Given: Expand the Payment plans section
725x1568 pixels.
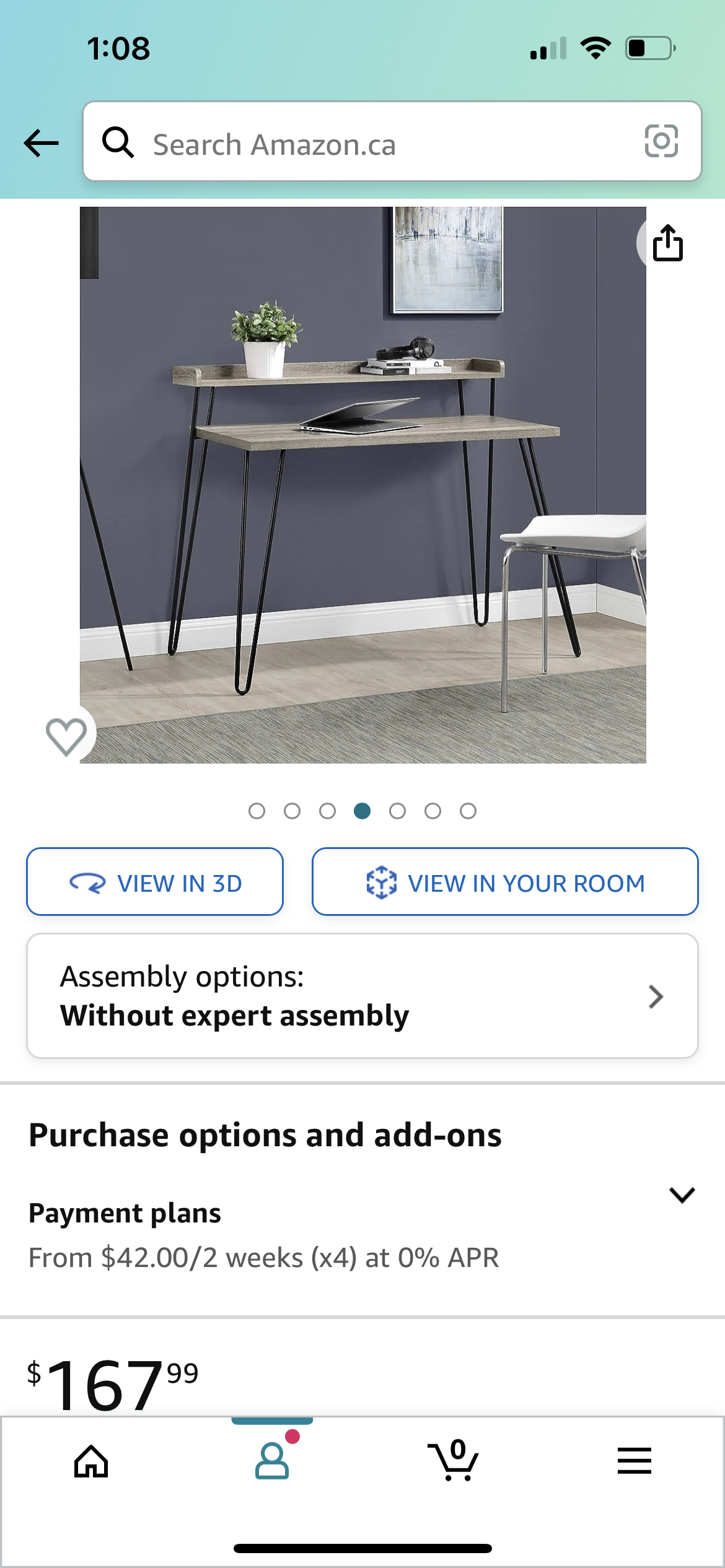Looking at the screenshot, I should pos(682,1195).
